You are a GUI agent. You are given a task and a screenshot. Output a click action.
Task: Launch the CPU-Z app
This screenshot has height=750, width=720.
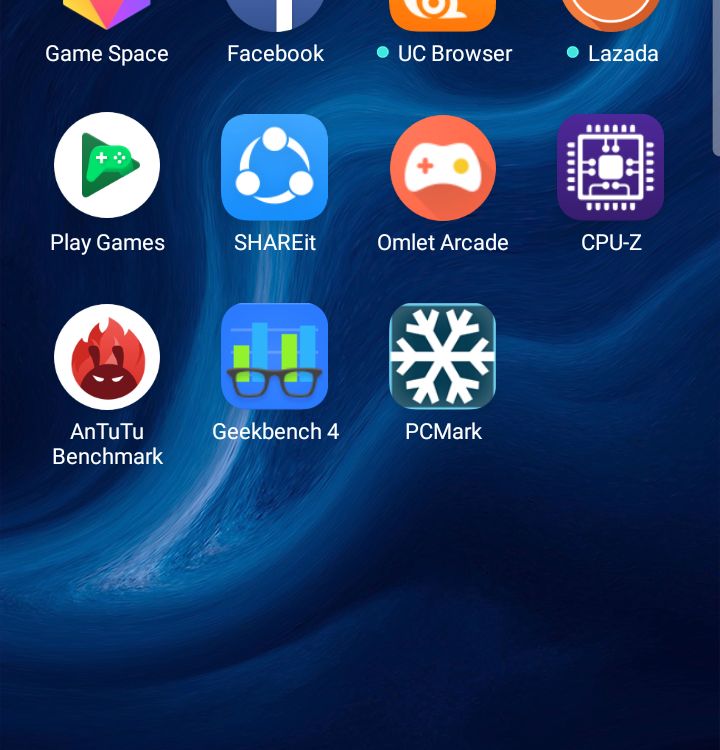[x=610, y=166]
